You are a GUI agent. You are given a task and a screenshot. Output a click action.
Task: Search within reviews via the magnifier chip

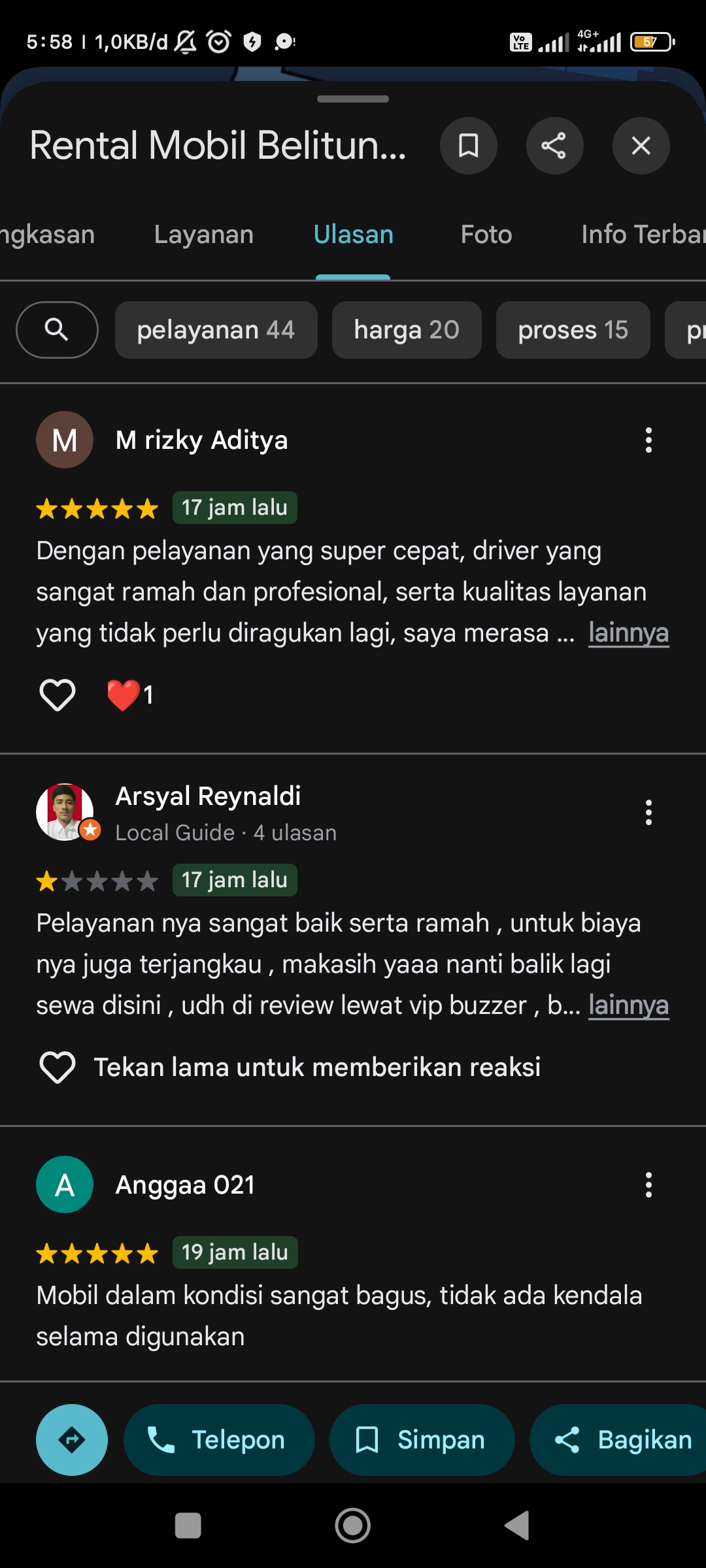[57, 330]
